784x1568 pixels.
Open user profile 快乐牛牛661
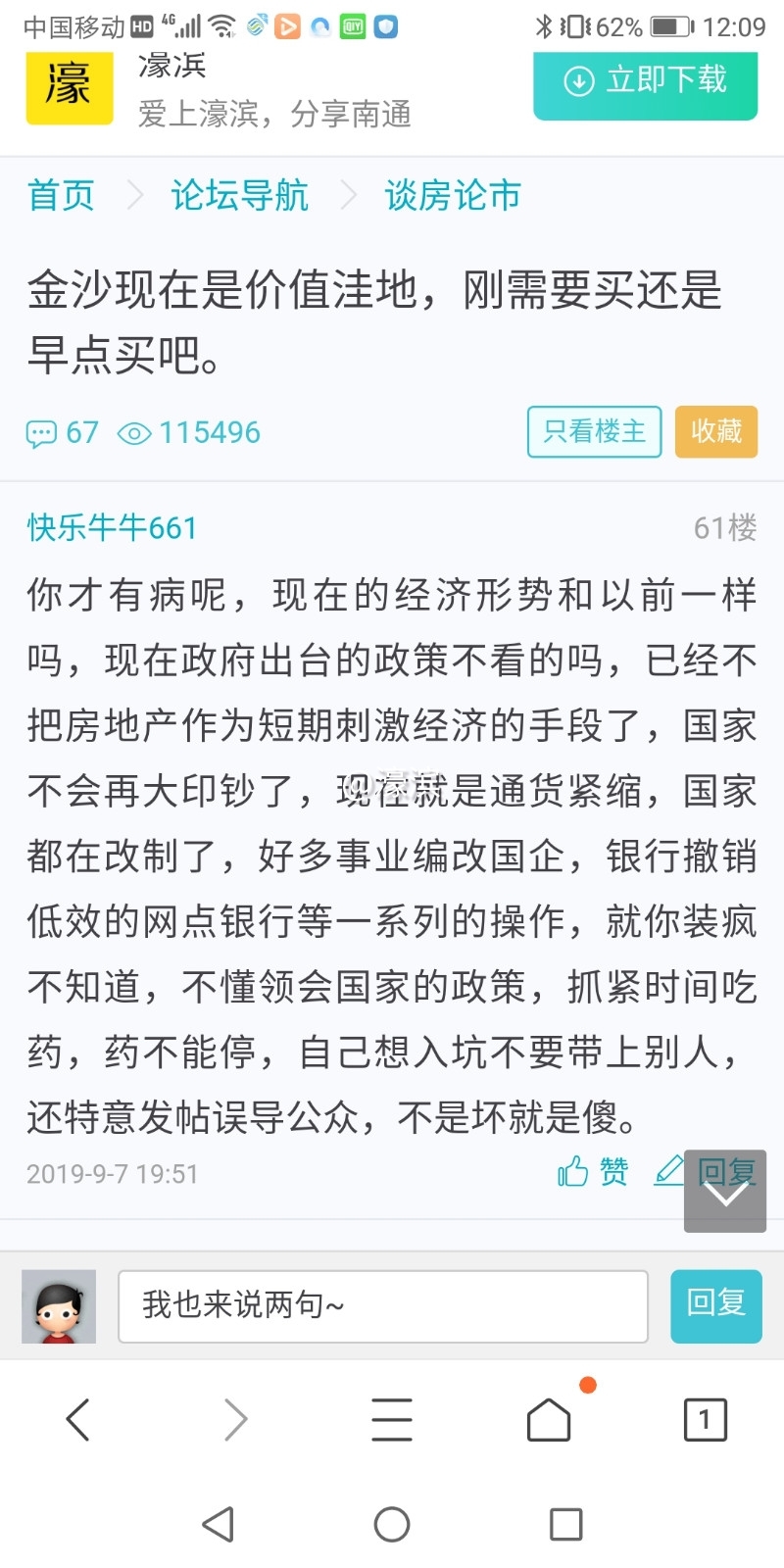112,527
